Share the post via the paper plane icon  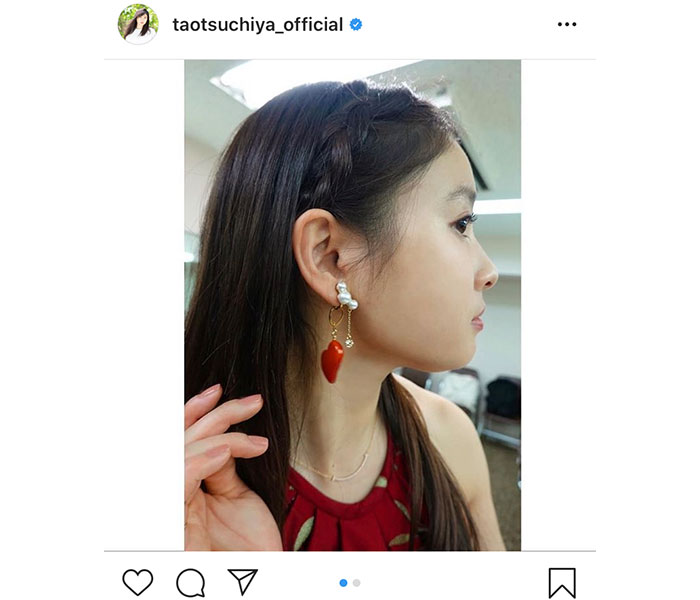pyautogui.click(x=242, y=582)
